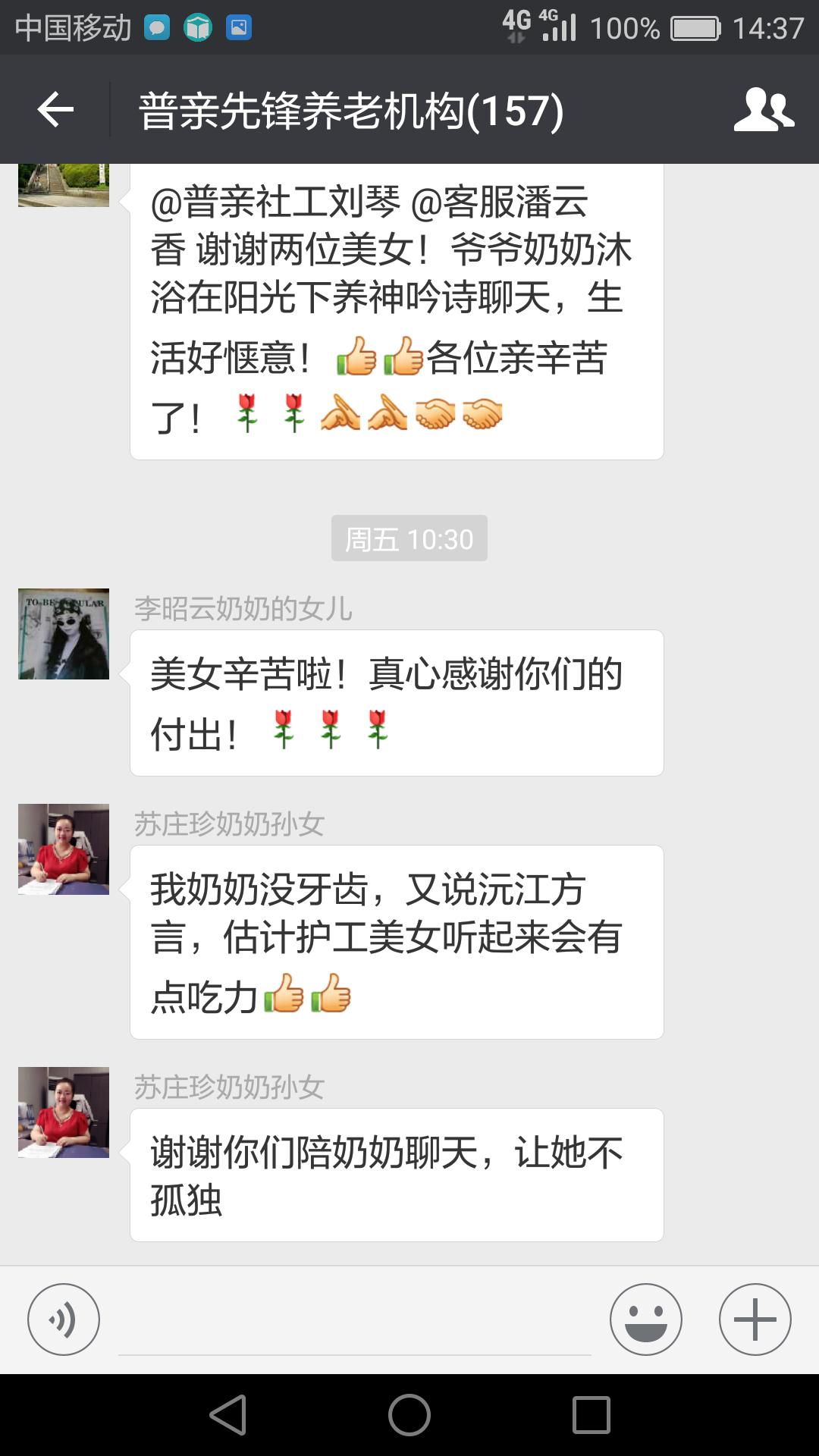
Task: Go back from the group chat
Action: [55, 110]
